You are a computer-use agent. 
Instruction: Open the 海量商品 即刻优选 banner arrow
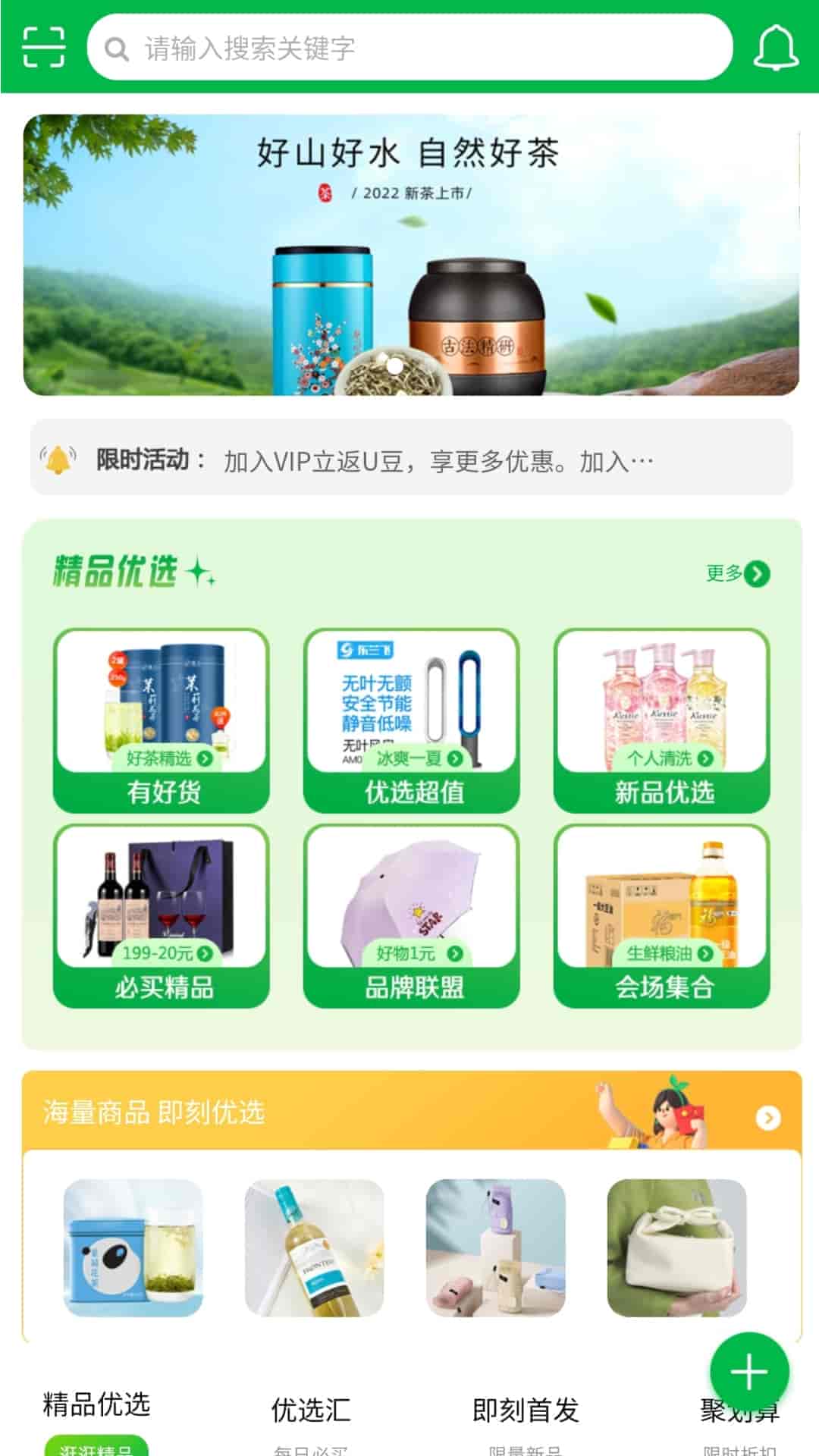(x=767, y=1117)
